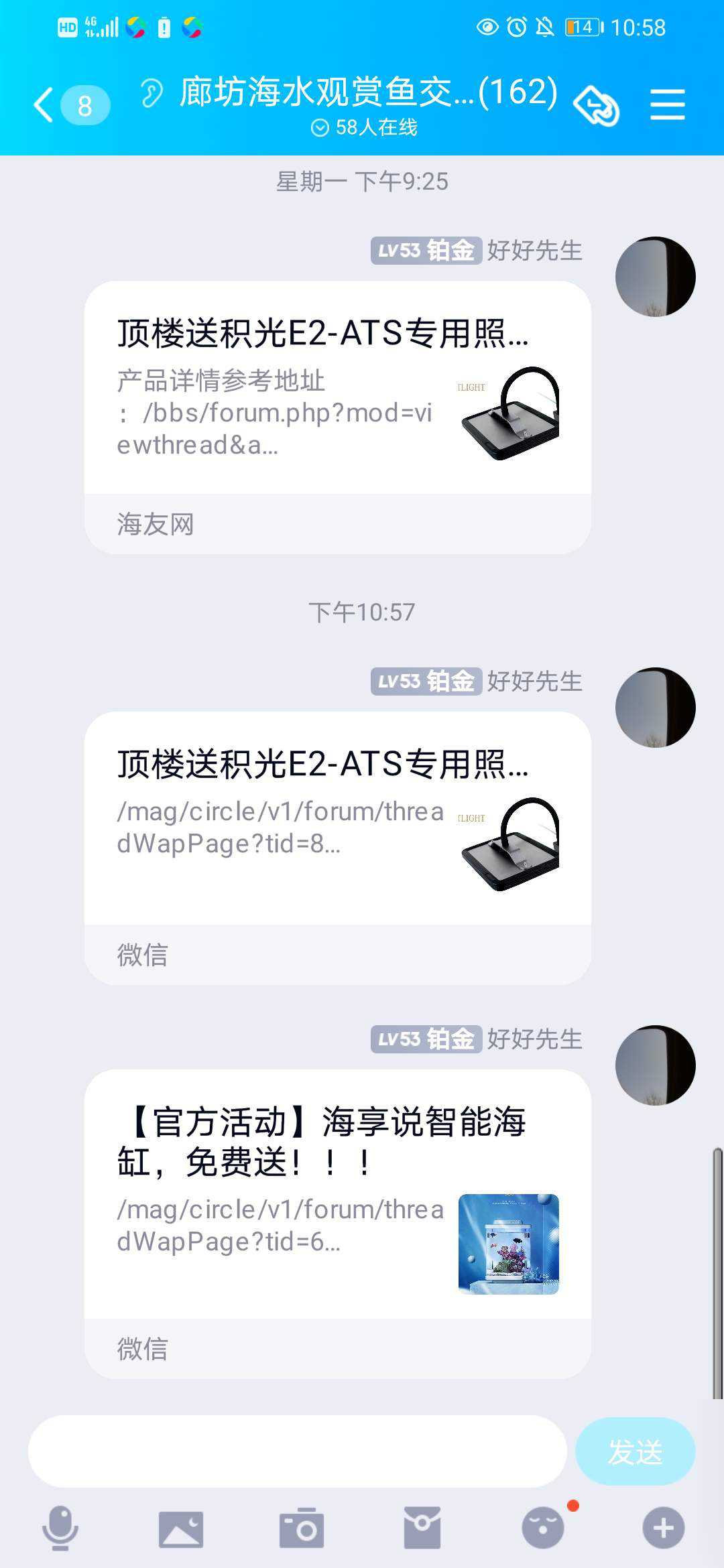Record a voice message with the microphone

pyautogui.click(x=60, y=1528)
